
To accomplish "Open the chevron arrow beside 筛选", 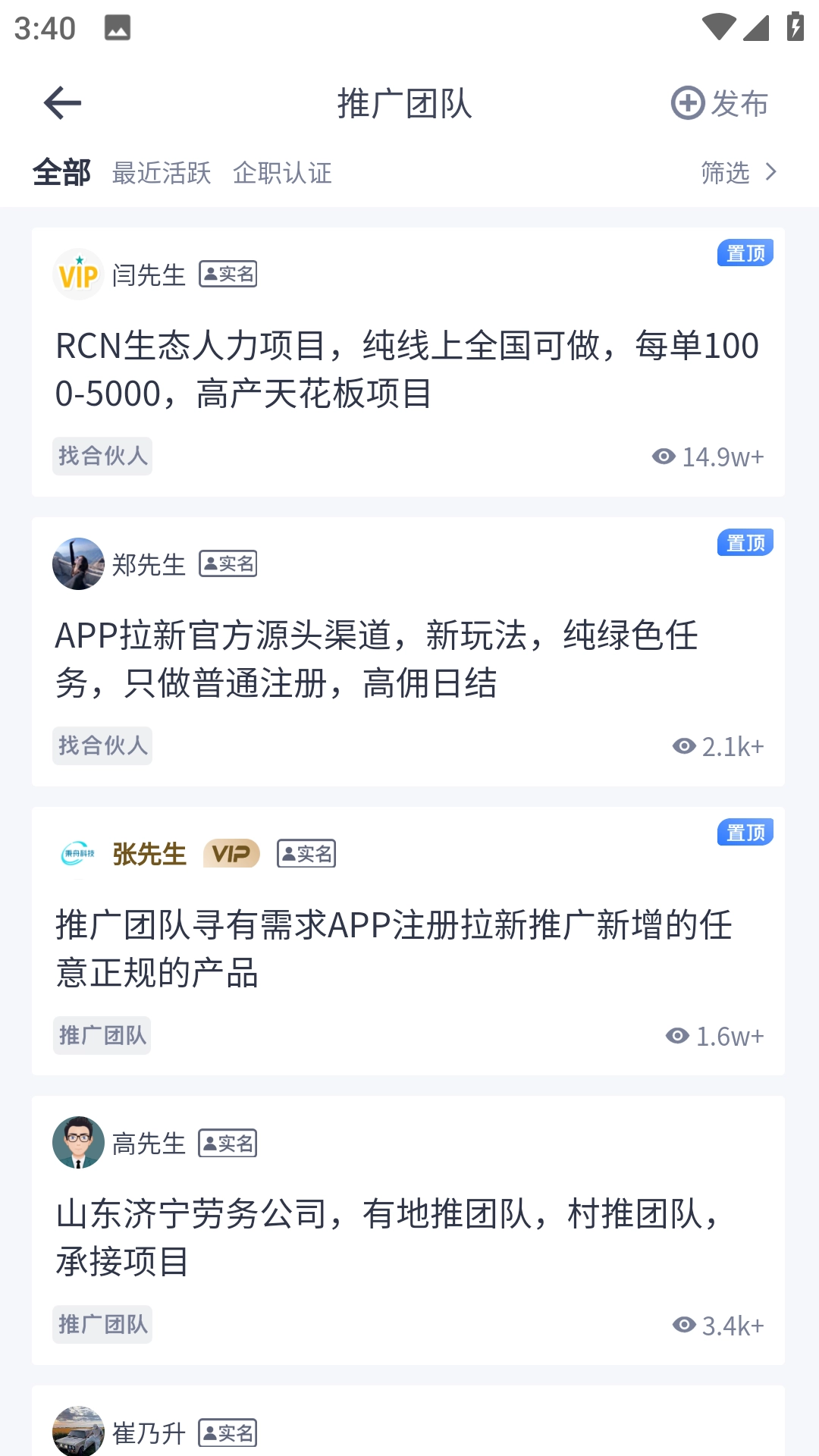I will (x=772, y=173).
